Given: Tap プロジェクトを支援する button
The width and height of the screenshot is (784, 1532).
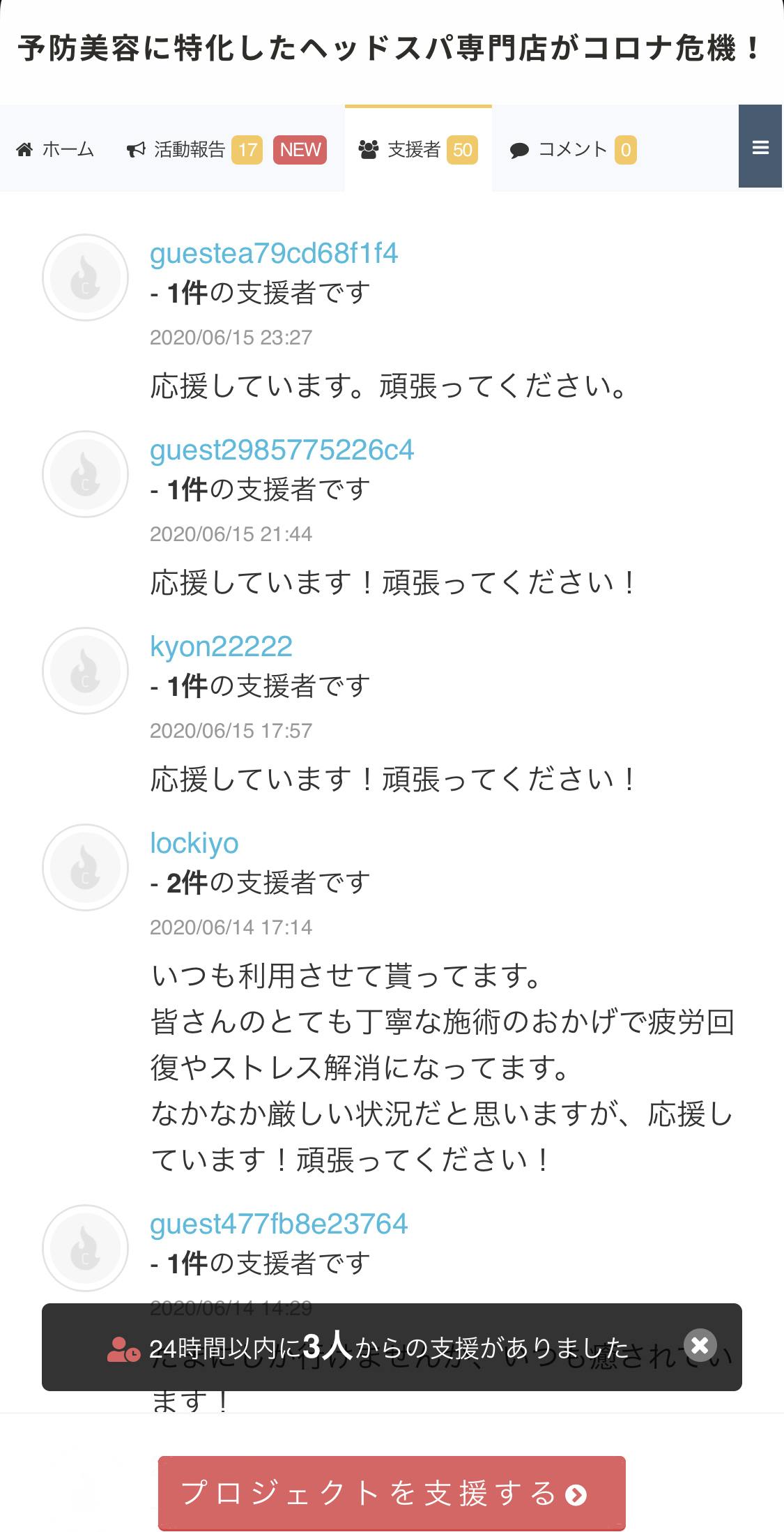Looking at the screenshot, I should click(391, 1492).
